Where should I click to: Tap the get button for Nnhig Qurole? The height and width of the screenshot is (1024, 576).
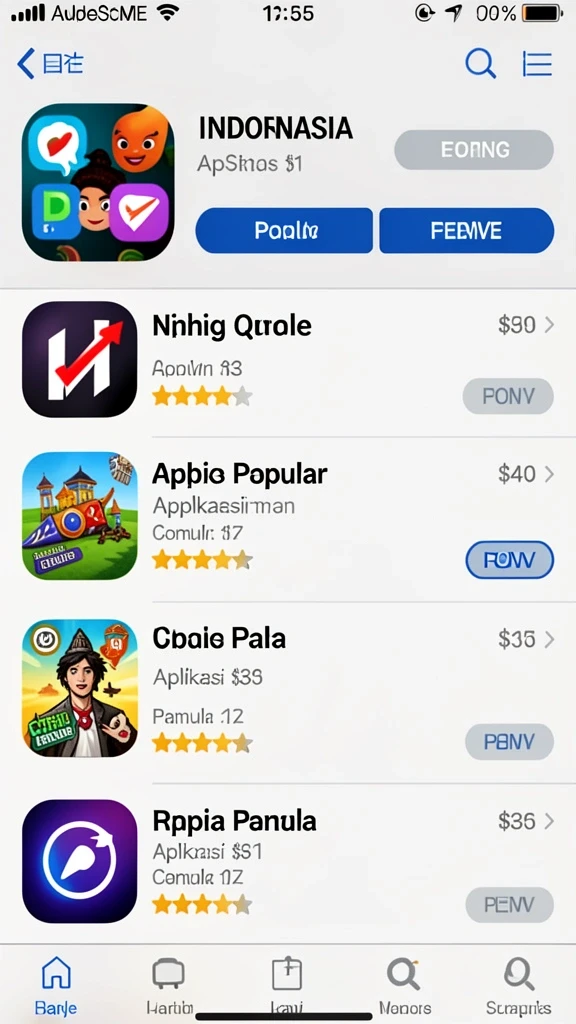(508, 396)
